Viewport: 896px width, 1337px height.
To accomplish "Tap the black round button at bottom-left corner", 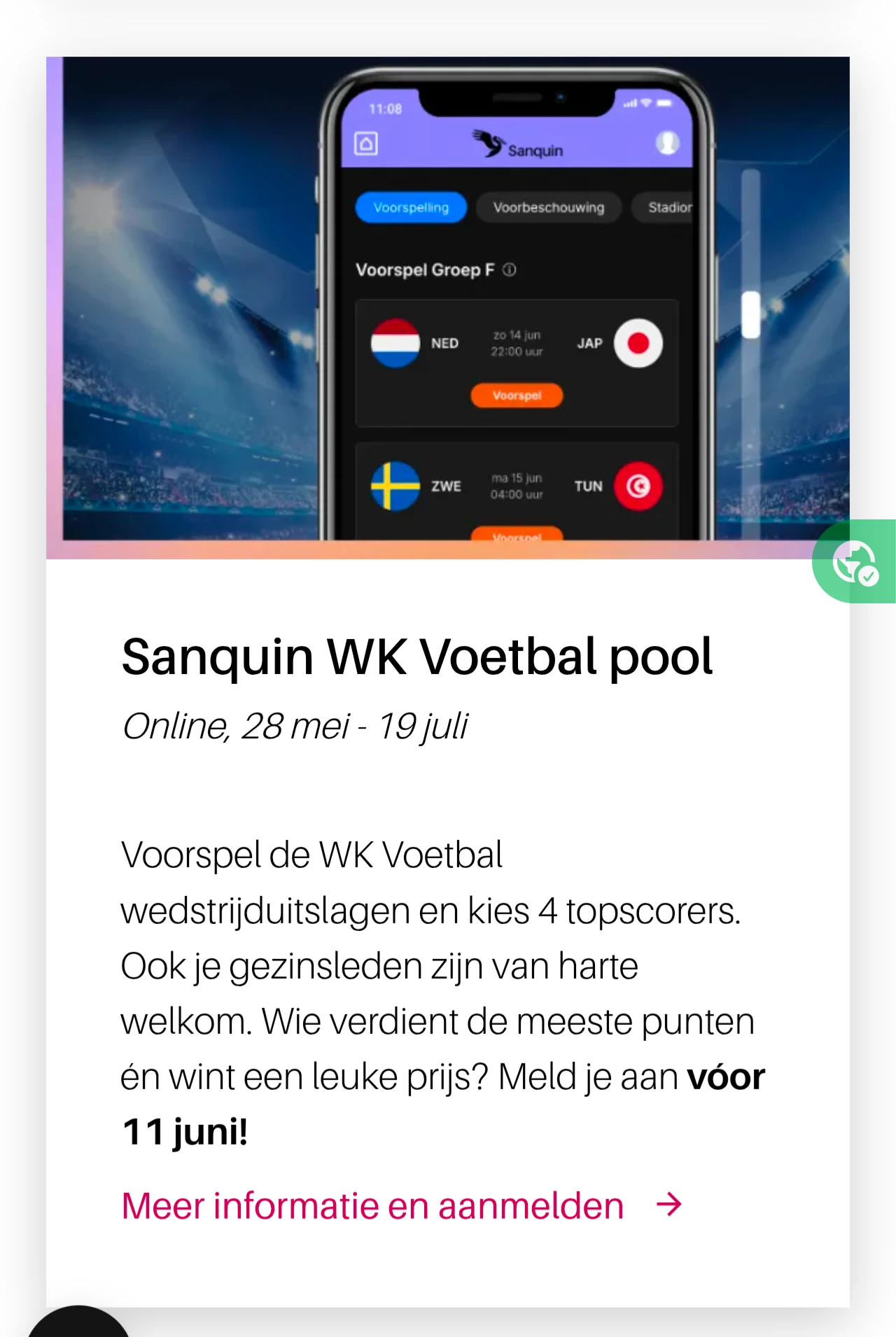I will pos(78,1322).
